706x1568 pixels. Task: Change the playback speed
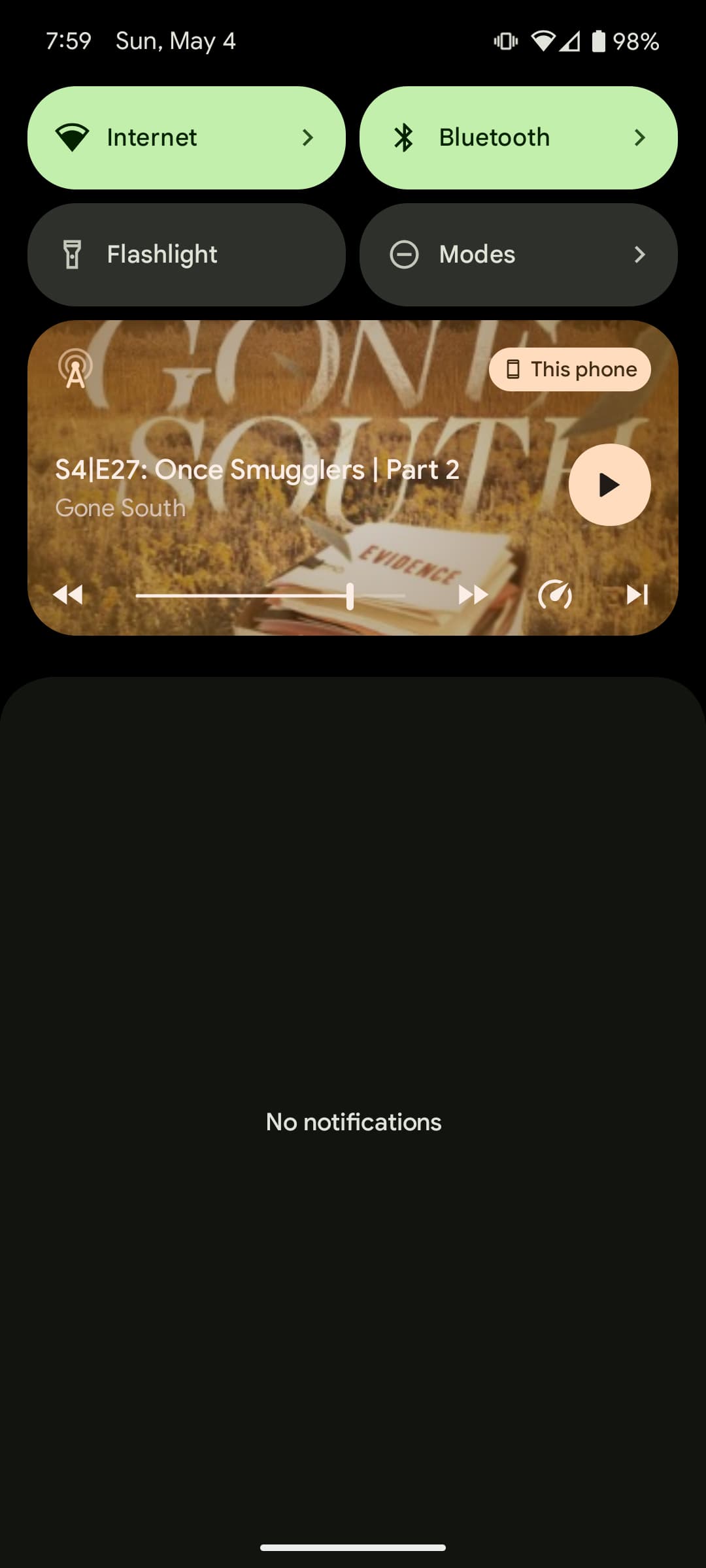555,595
